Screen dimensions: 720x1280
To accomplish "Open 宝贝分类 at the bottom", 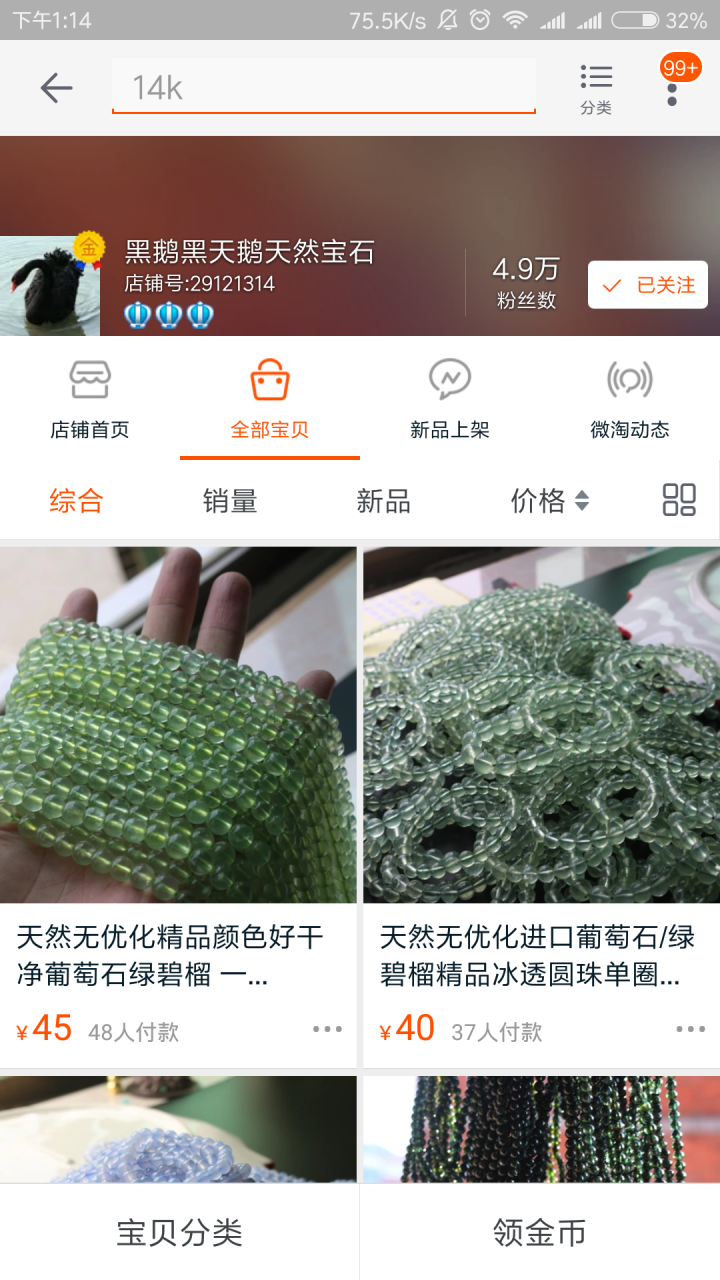I will [x=180, y=1233].
